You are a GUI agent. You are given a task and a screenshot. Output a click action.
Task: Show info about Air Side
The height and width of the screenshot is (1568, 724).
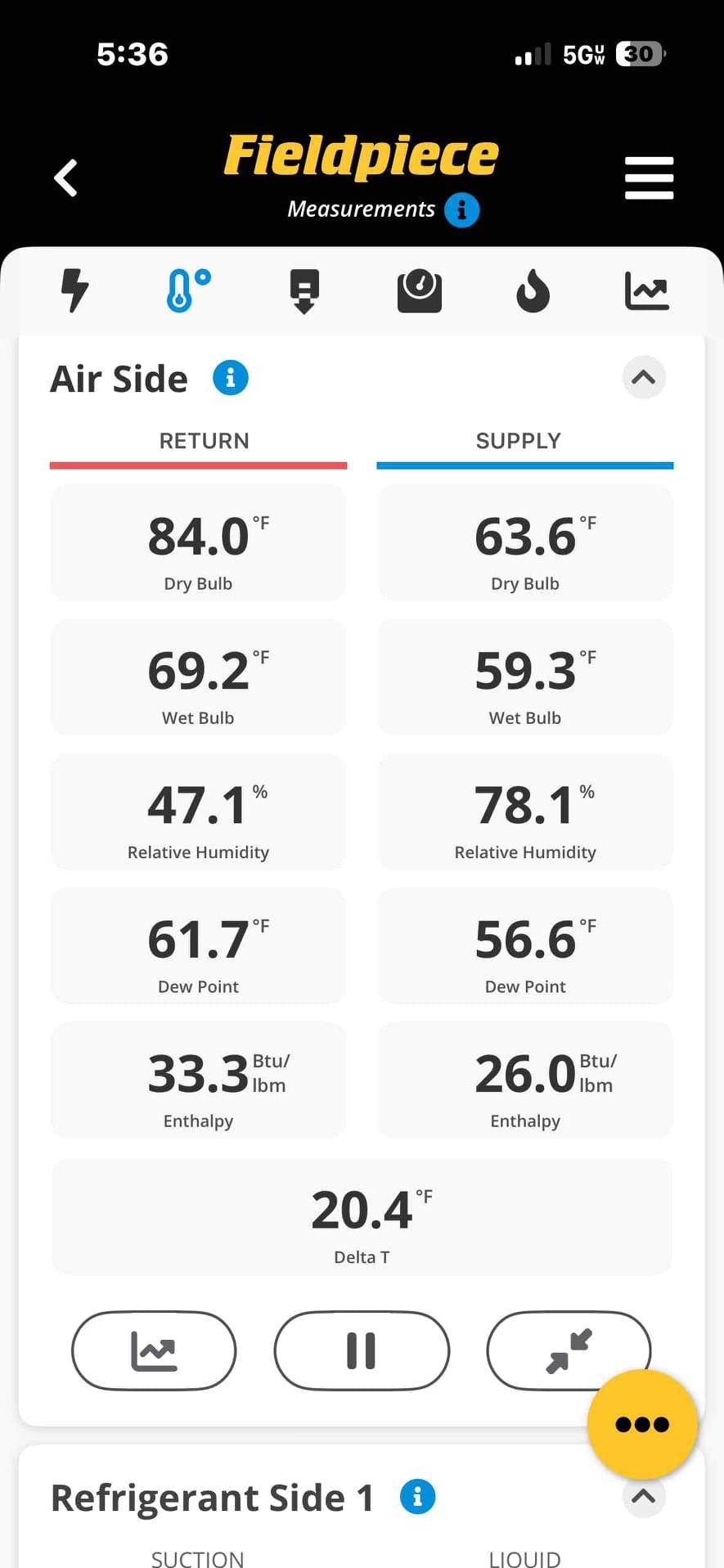pyautogui.click(x=231, y=378)
